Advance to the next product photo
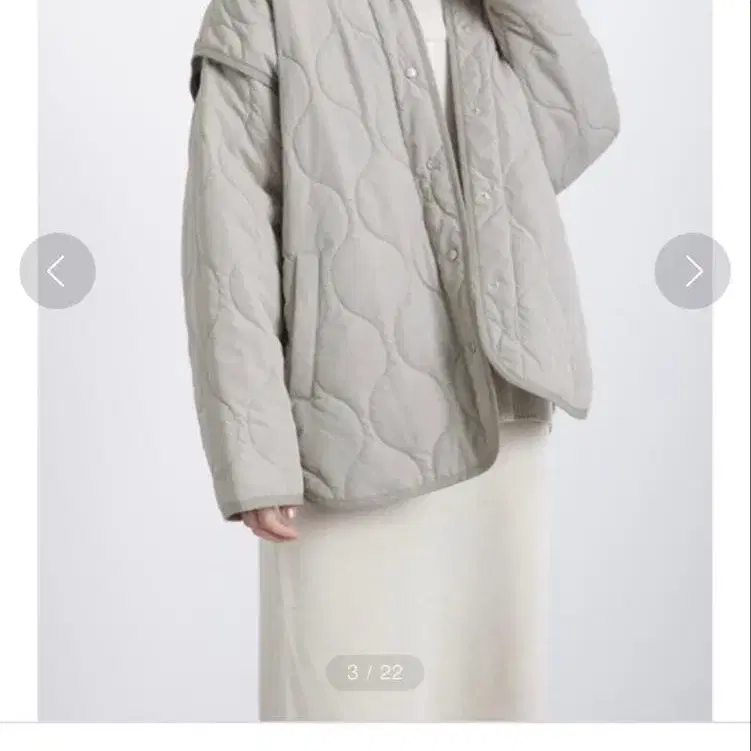Screen dimensions: 751x751 [693, 271]
